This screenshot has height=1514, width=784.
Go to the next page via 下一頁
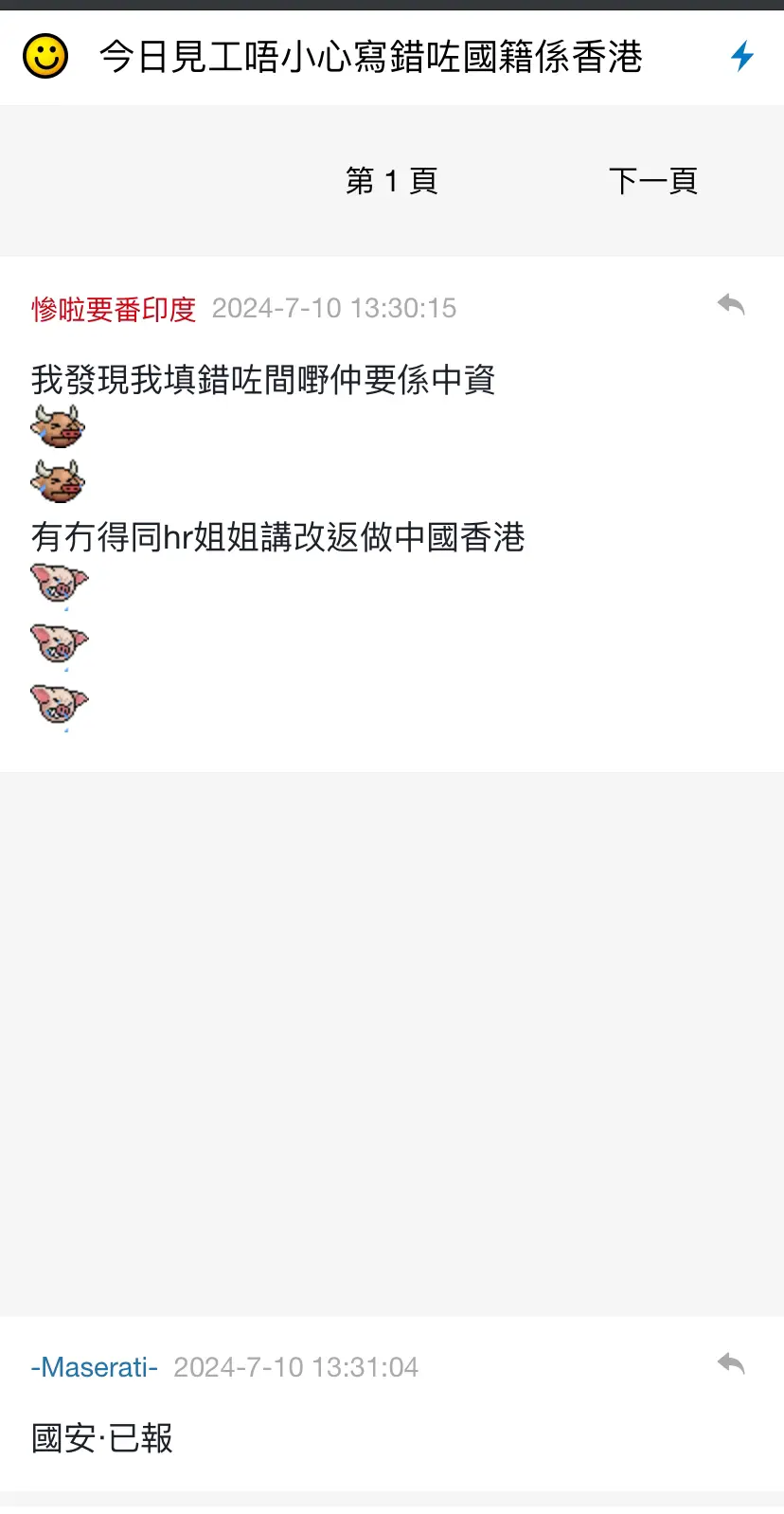(x=653, y=180)
